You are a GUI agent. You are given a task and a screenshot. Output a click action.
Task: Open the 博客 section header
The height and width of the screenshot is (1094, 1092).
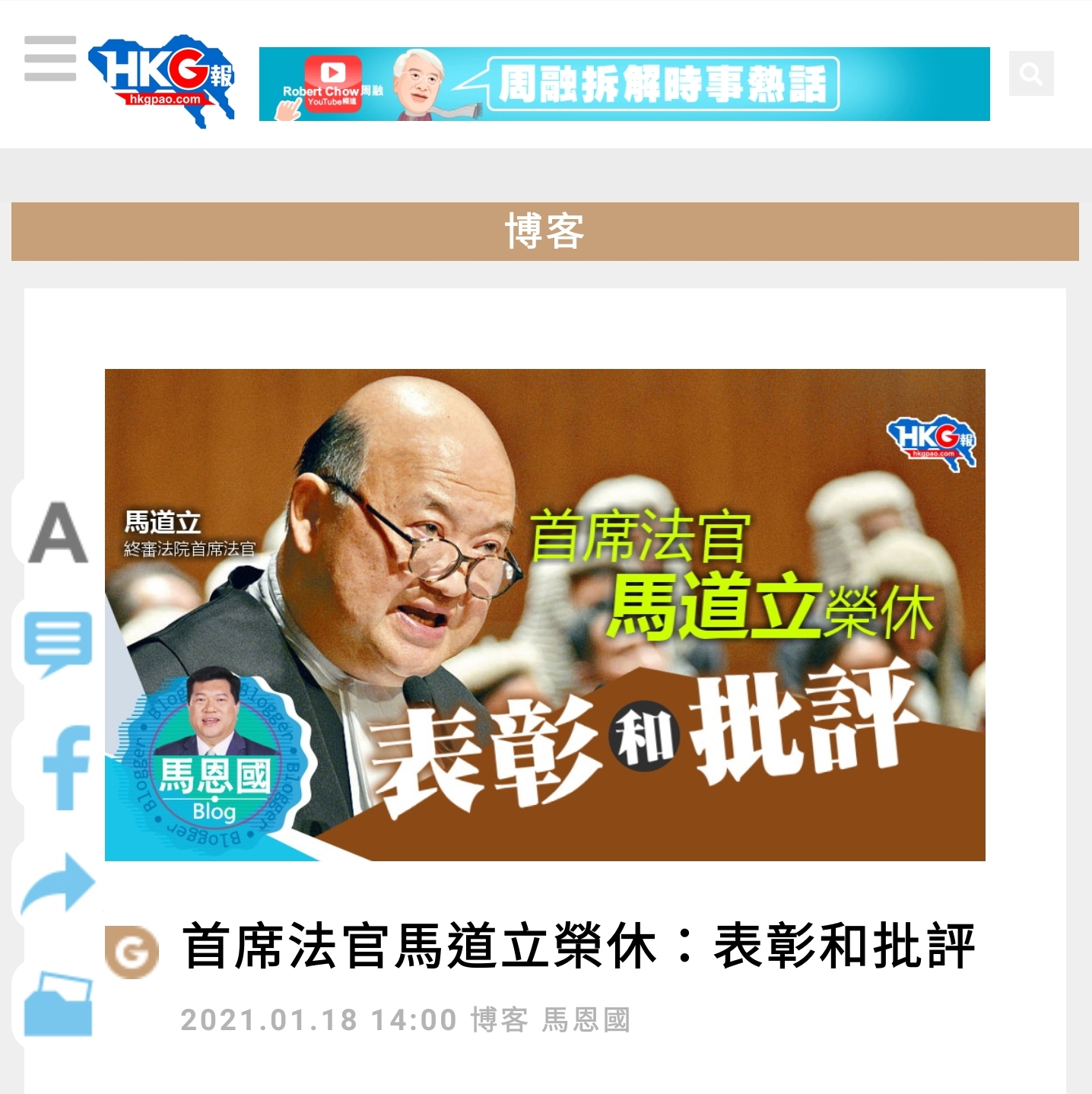pos(544,231)
